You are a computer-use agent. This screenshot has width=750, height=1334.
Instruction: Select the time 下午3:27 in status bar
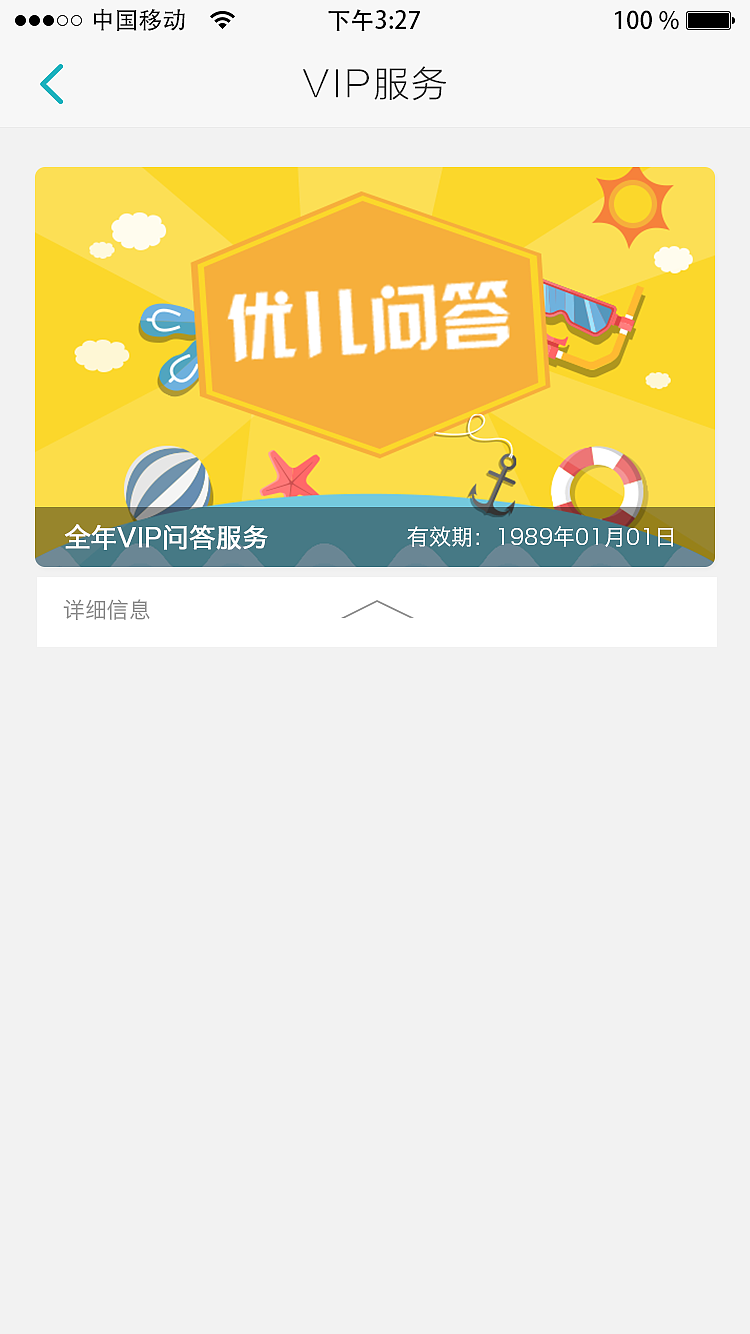tap(374, 18)
